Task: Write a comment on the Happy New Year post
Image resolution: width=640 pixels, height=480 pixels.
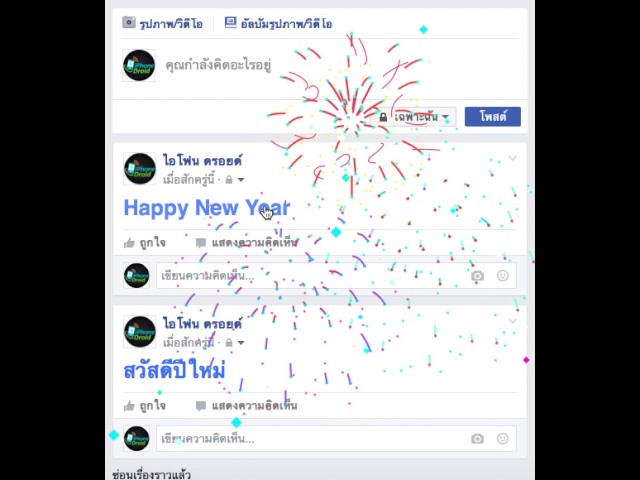Action: (x=300, y=276)
